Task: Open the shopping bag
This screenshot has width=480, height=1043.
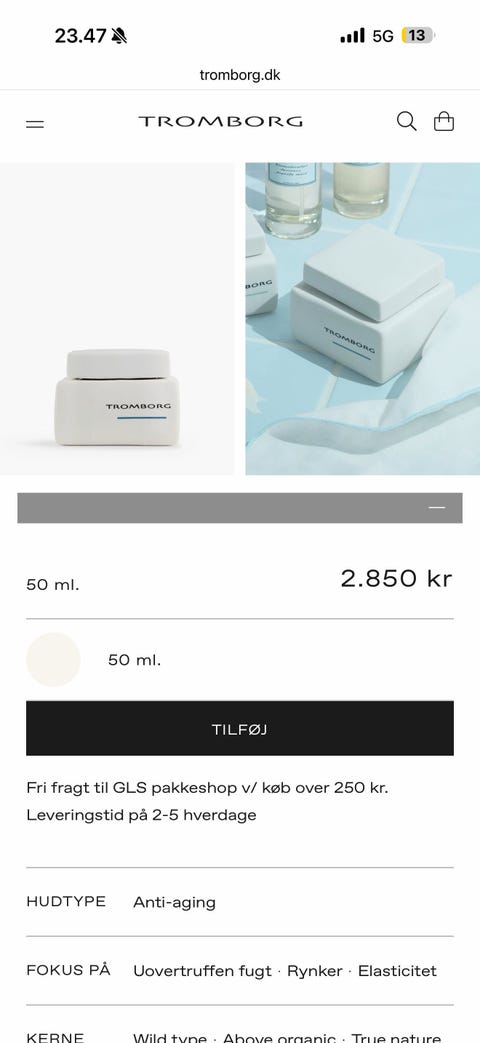Action: [443, 121]
